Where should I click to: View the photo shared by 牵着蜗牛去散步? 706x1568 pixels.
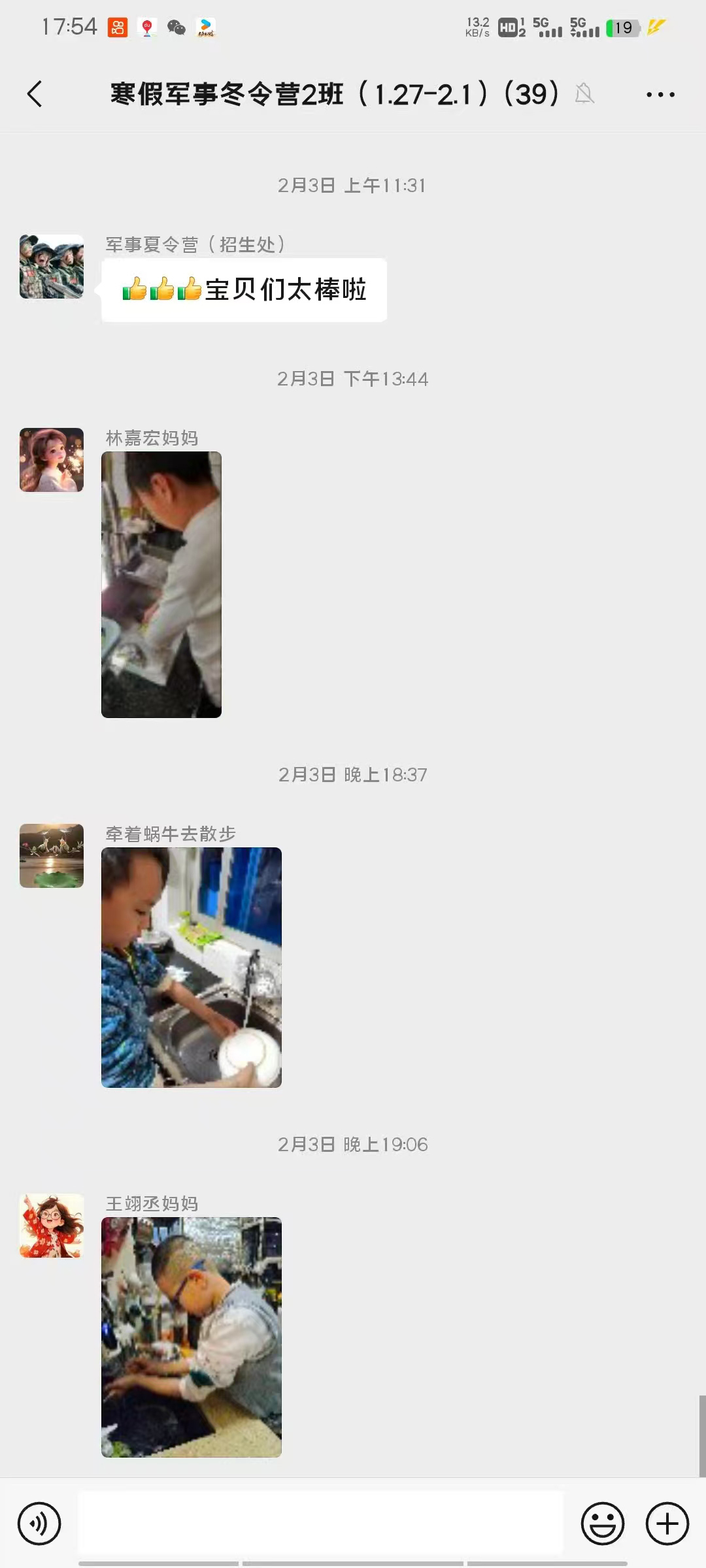(x=192, y=968)
